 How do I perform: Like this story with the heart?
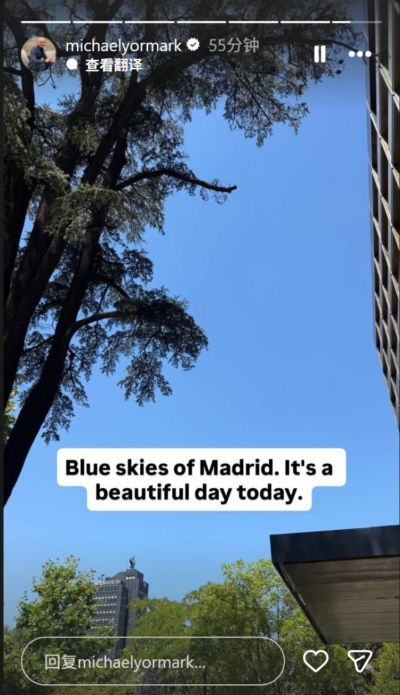[316, 661]
